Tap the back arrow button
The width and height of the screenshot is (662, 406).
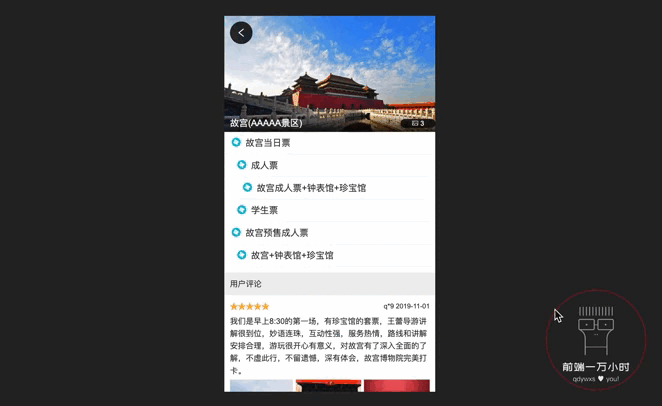pos(241,33)
